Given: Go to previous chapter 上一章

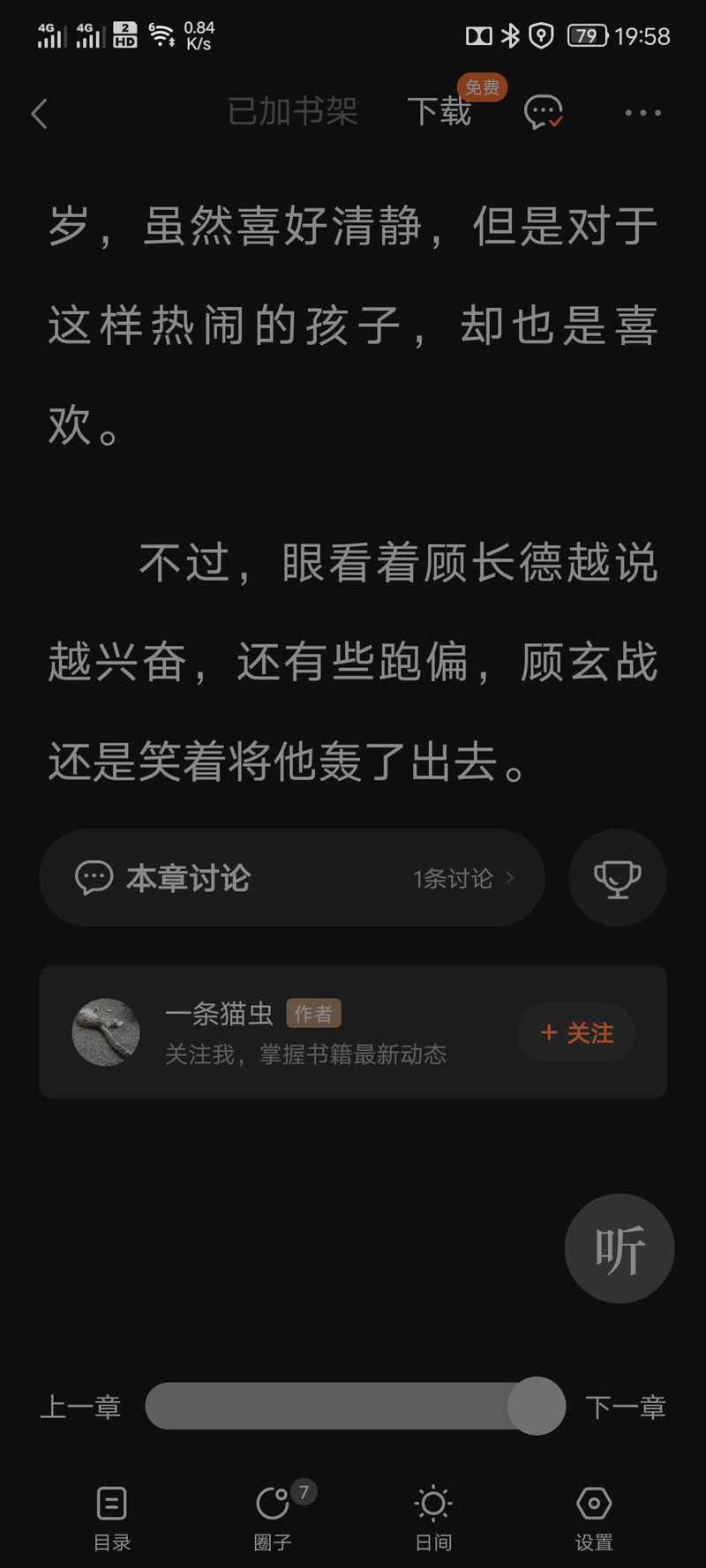Looking at the screenshot, I should tap(81, 1407).
